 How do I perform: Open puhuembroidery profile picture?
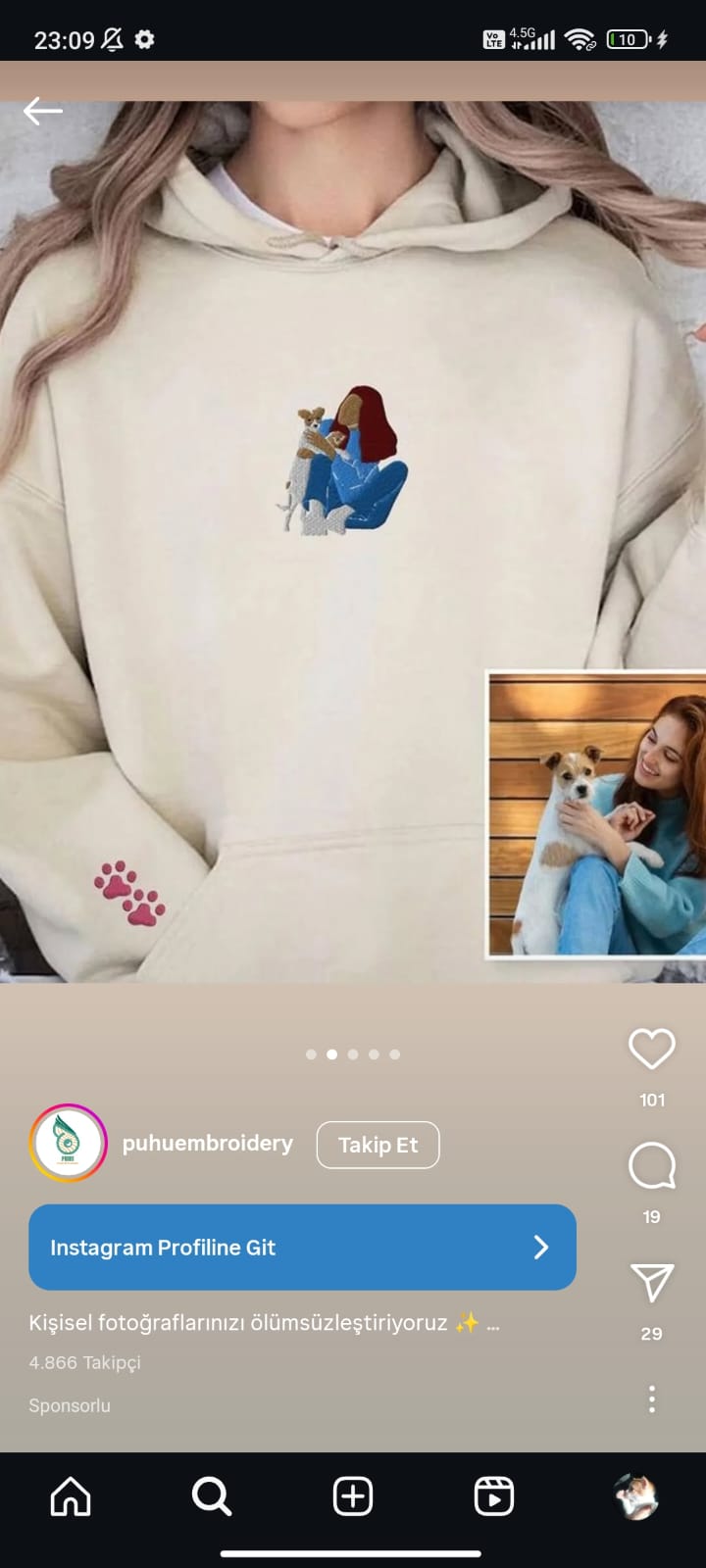69,1144
